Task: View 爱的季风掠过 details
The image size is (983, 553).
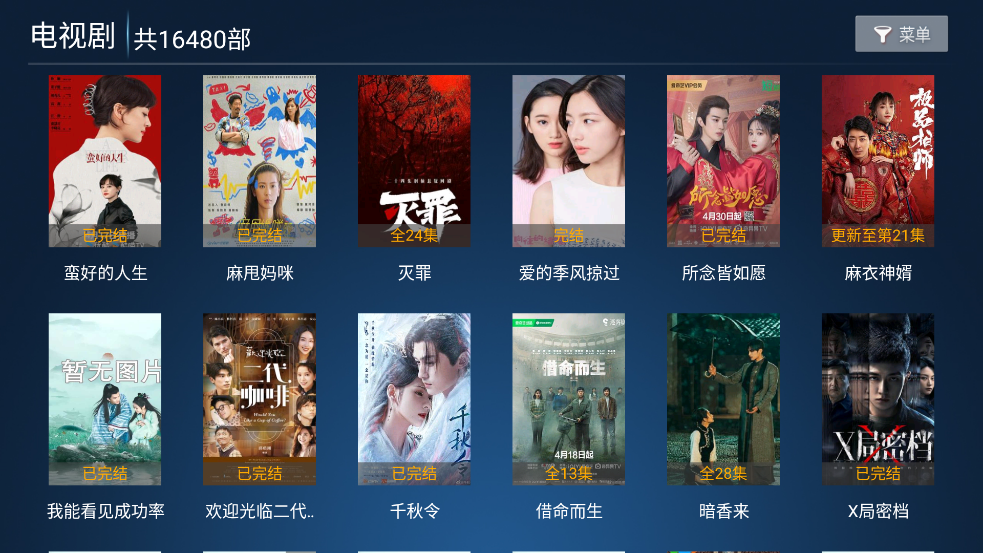Action: tap(569, 162)
